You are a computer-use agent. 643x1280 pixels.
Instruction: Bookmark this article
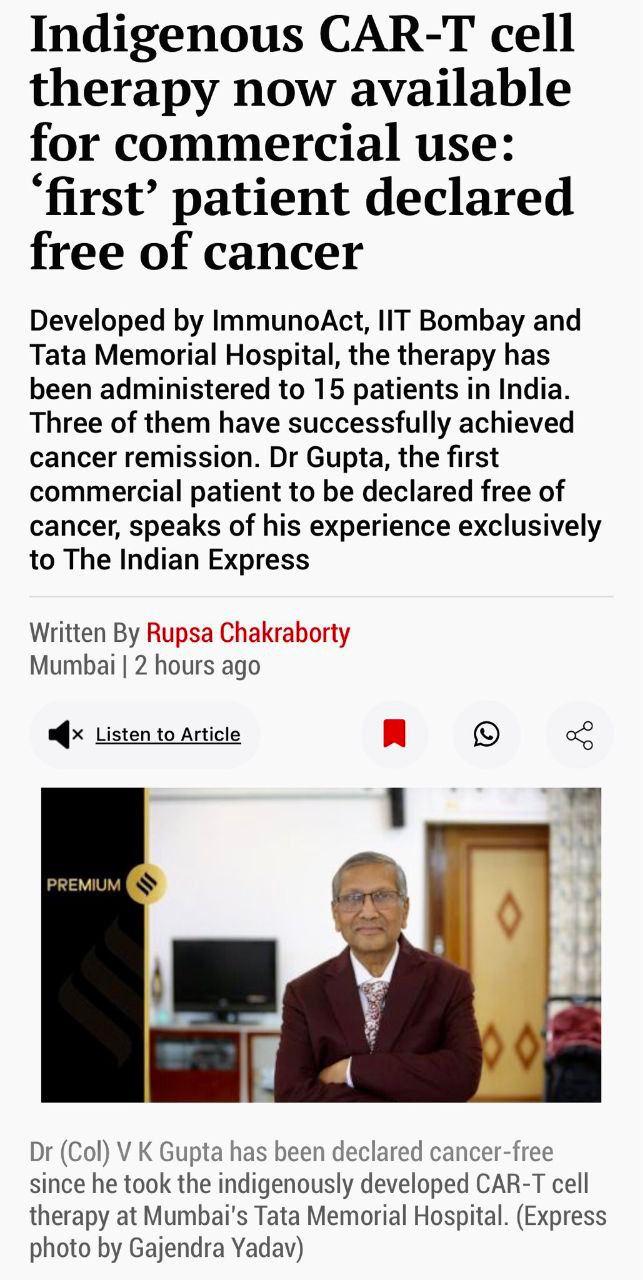[394, 735]
